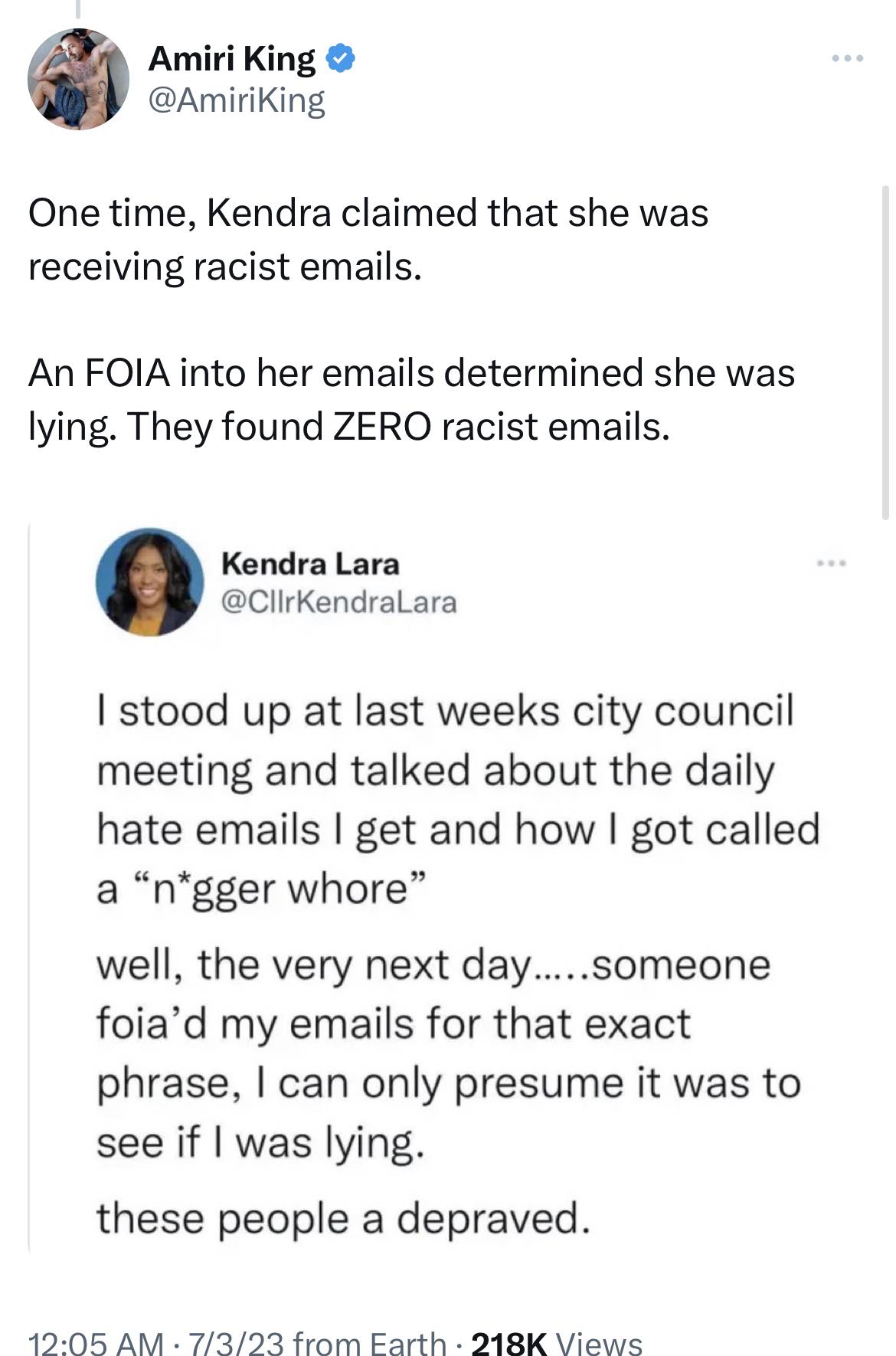The height and width of the screenshot is (1356, 896).
Task: Visit the Amiri King display name profile
Action: [231, 60]
